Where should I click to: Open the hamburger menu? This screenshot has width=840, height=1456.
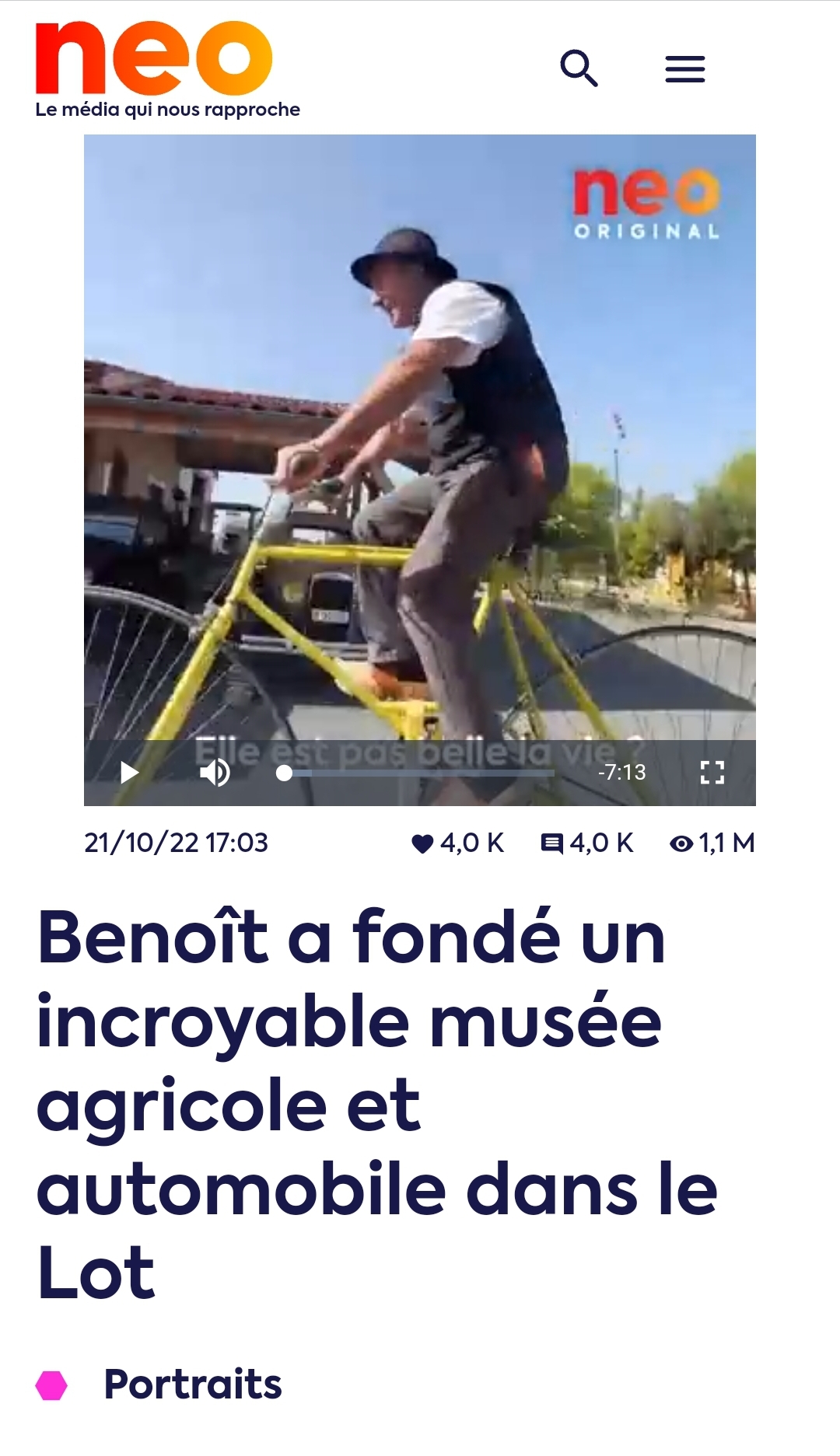(x=685, y=69)
